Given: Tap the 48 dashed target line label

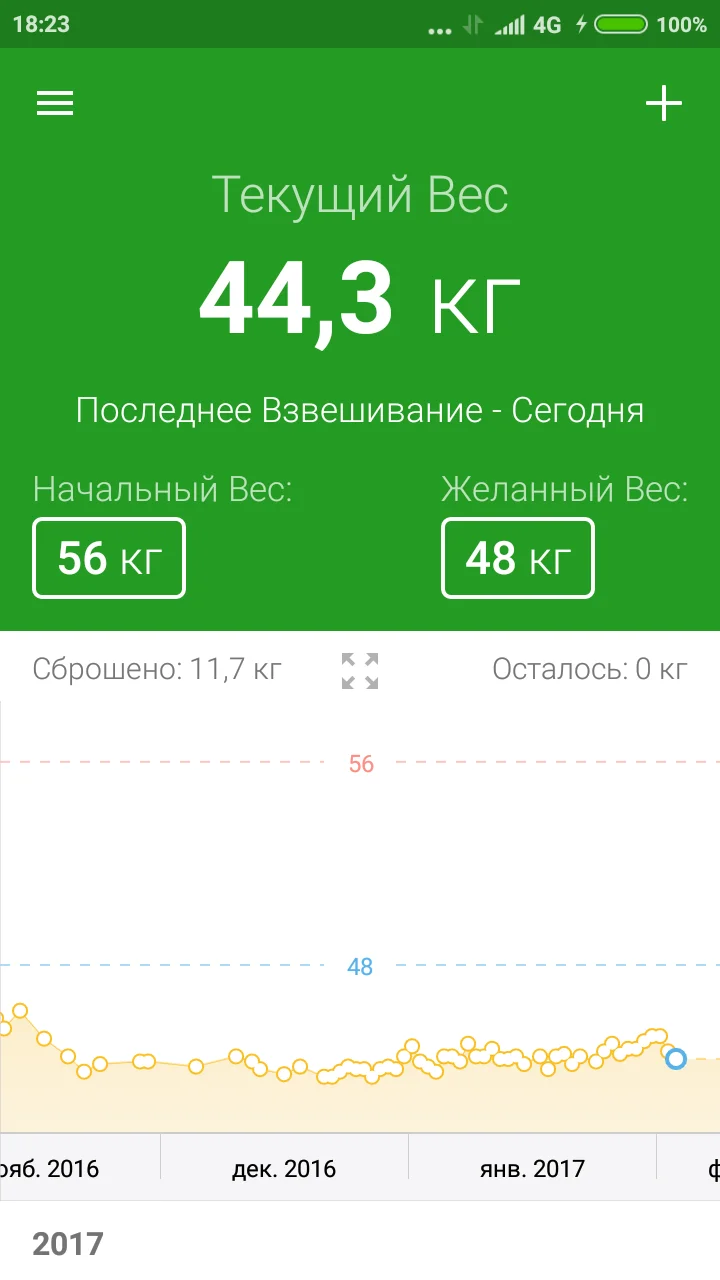Looking at the screenshot, I should click(x=360, y=966).
